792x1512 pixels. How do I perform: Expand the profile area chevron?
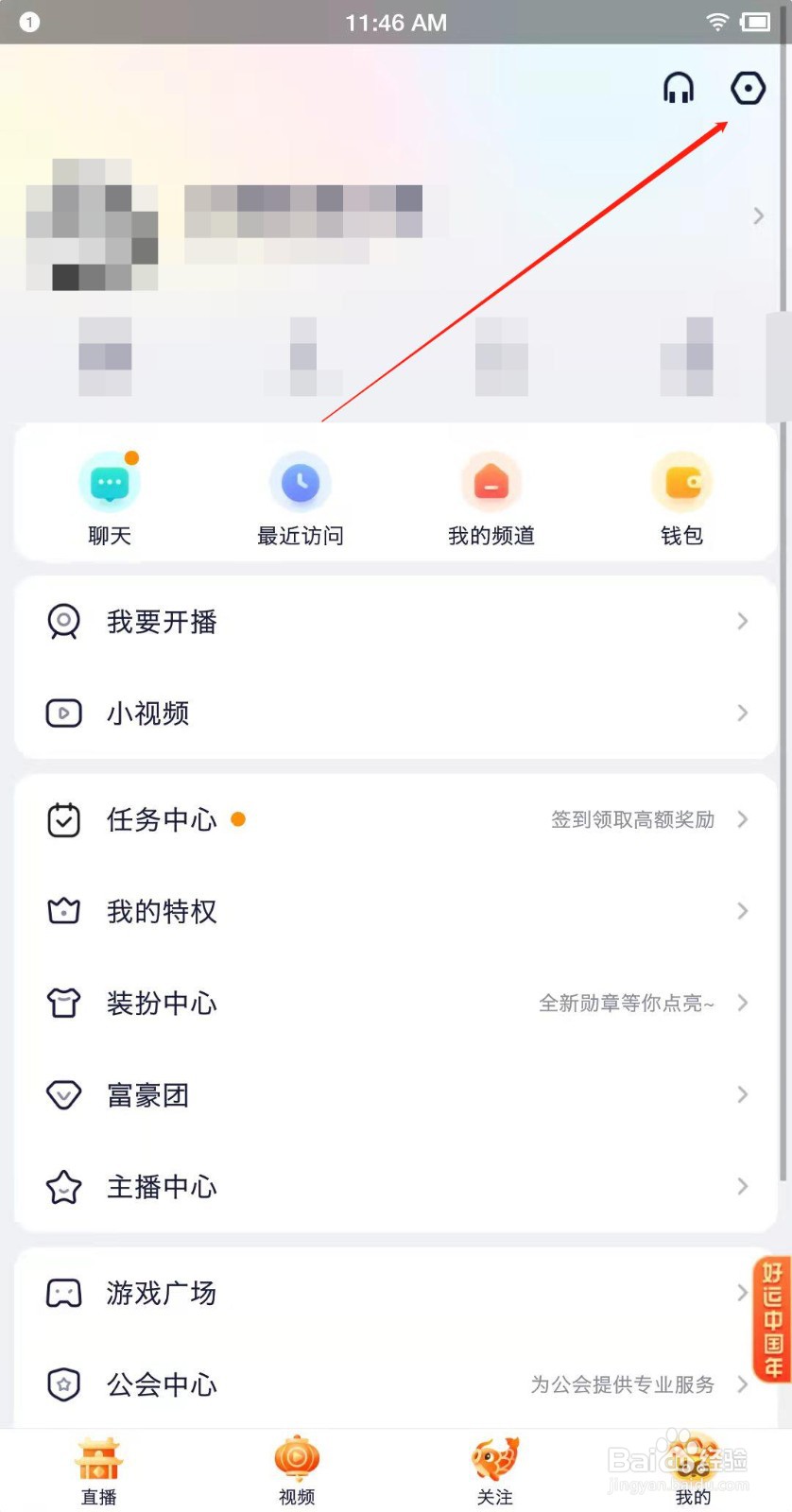tap(758, 215)
